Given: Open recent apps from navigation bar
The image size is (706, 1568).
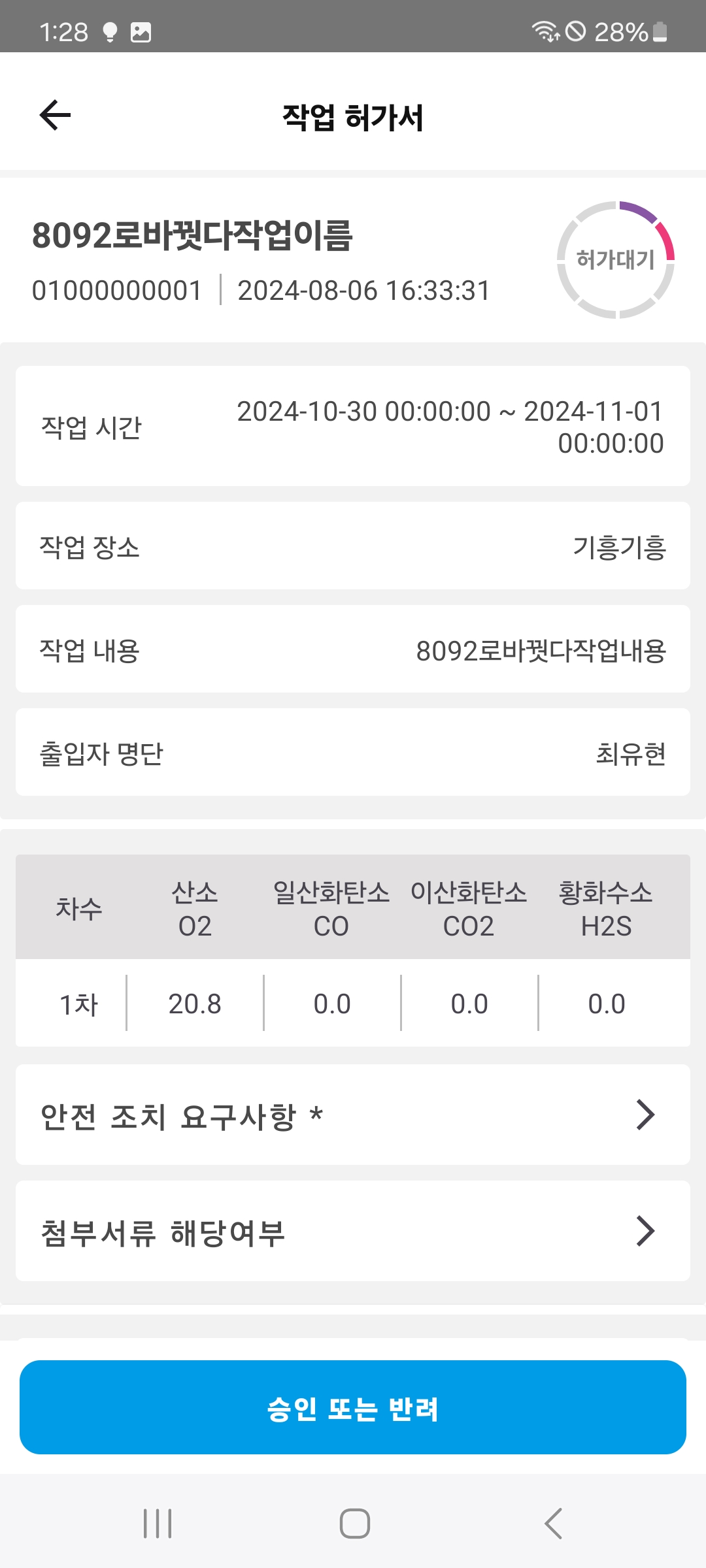Looking at the screenshot, I should 158,1524.
